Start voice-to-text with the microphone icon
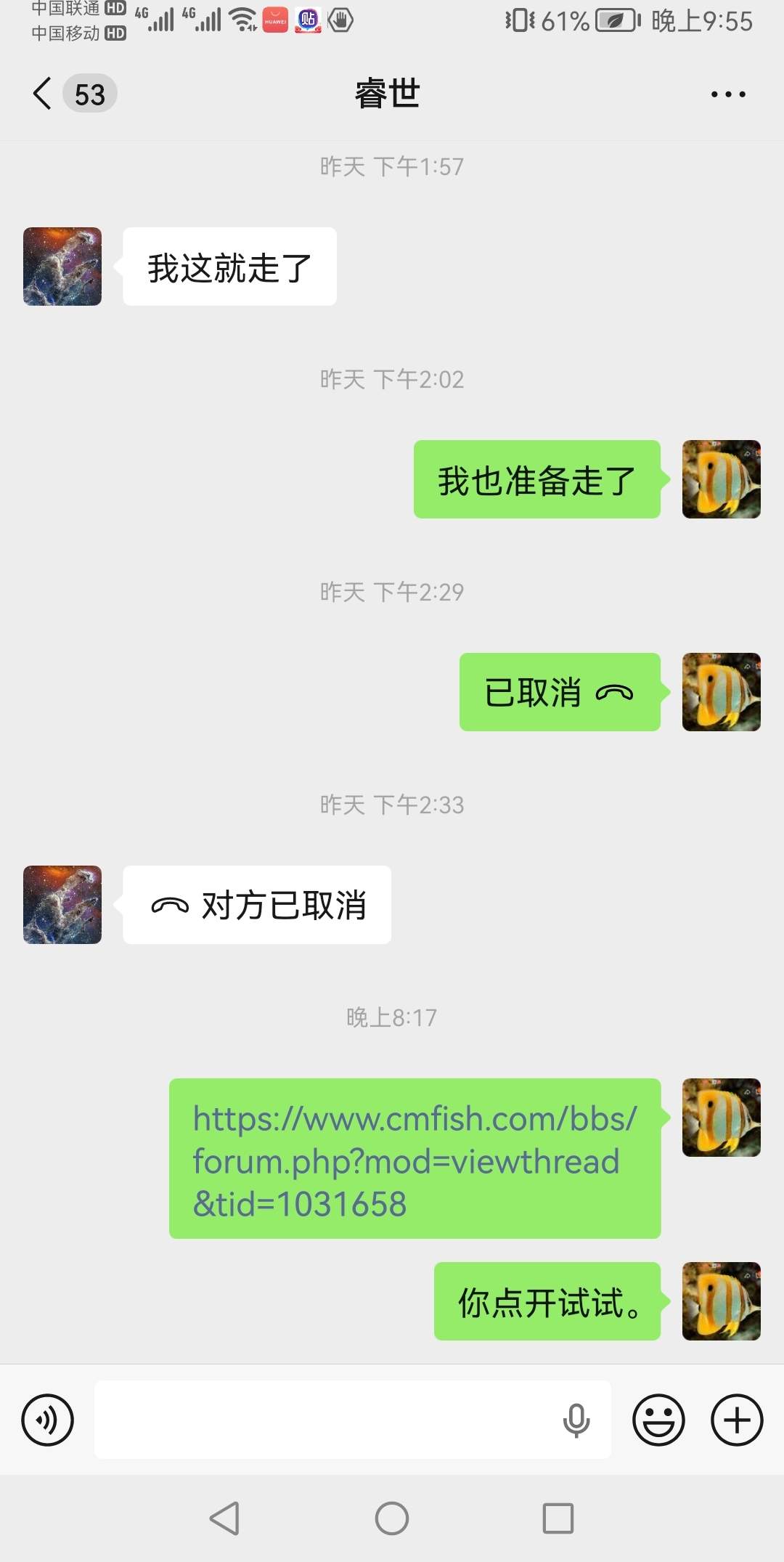The width and height of the screenshot is (784, 1562). coord(576,1420)
